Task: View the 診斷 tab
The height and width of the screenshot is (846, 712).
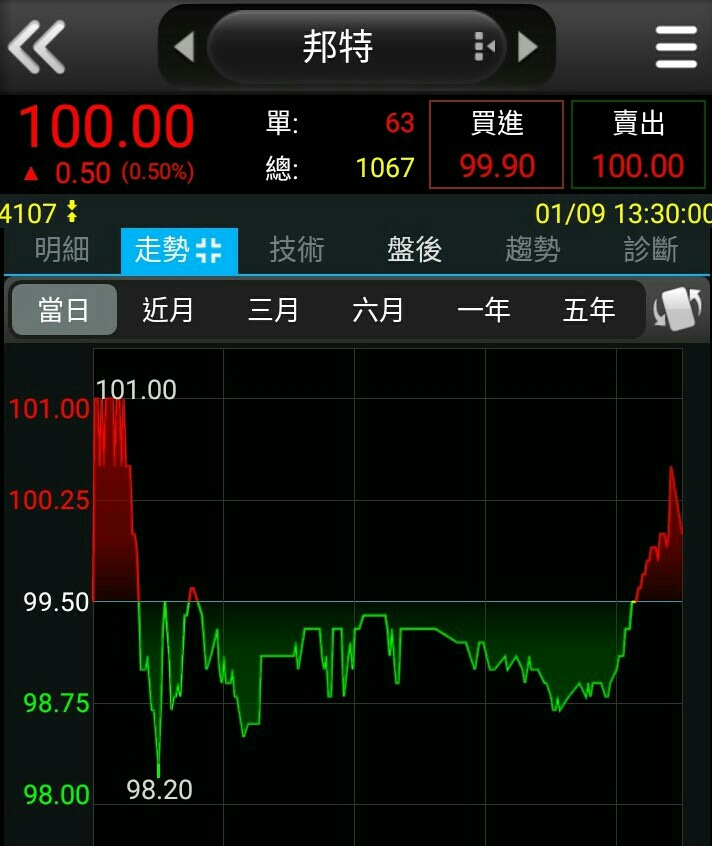Action: (x=651, y=250)
